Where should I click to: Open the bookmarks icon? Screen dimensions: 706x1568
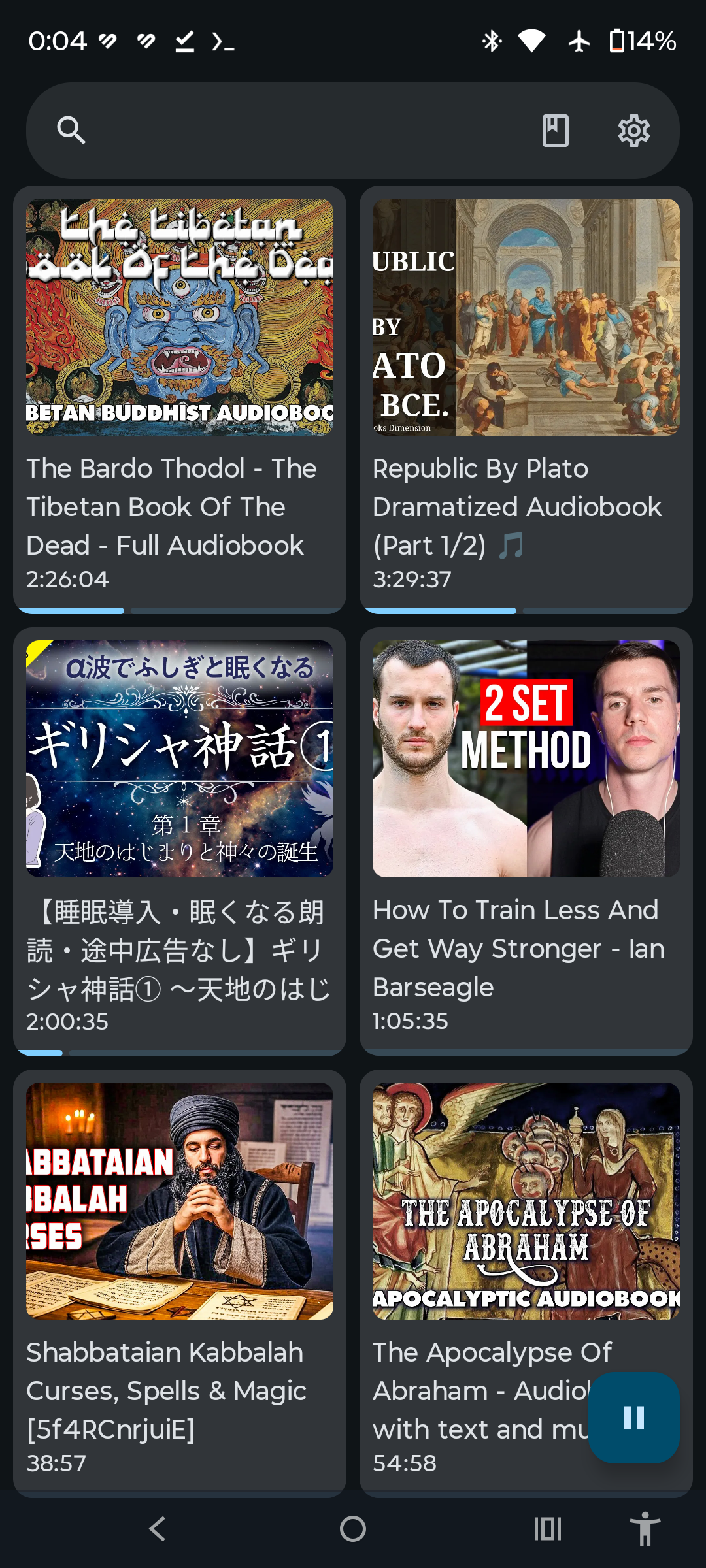(555, 131)
